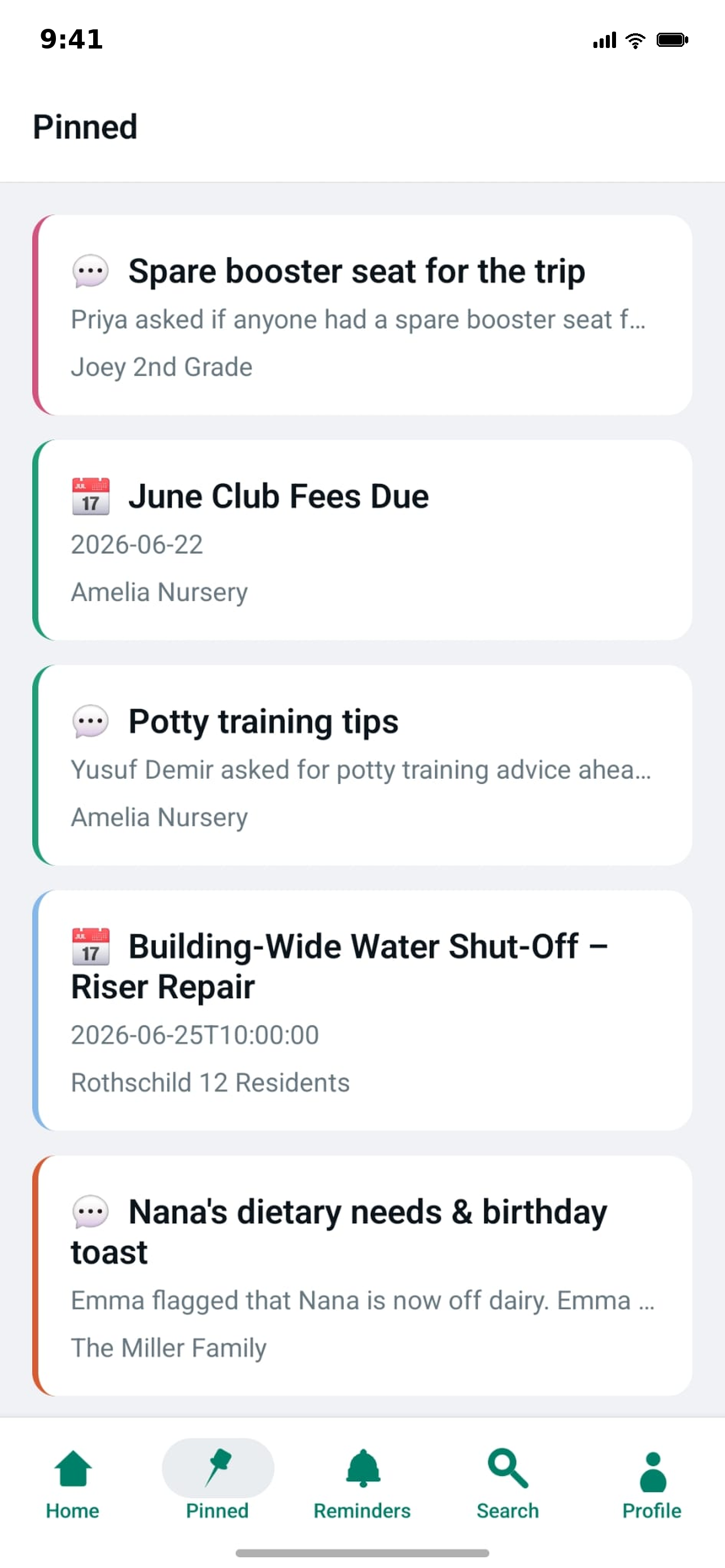
Task: Open June Club Fees Due event
Action: point(362,540)
